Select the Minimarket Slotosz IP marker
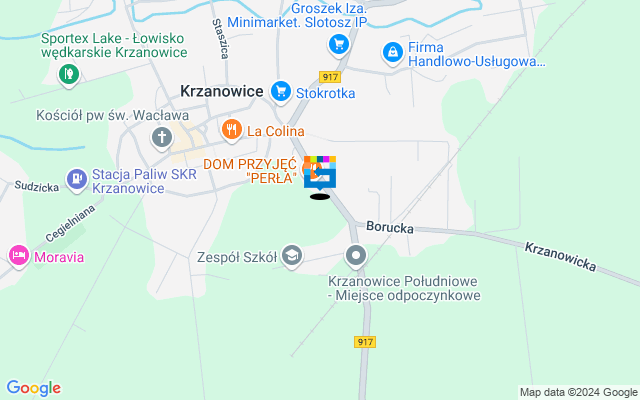The width and height of the screenshot is (640, 400). (x=340, y=43)
